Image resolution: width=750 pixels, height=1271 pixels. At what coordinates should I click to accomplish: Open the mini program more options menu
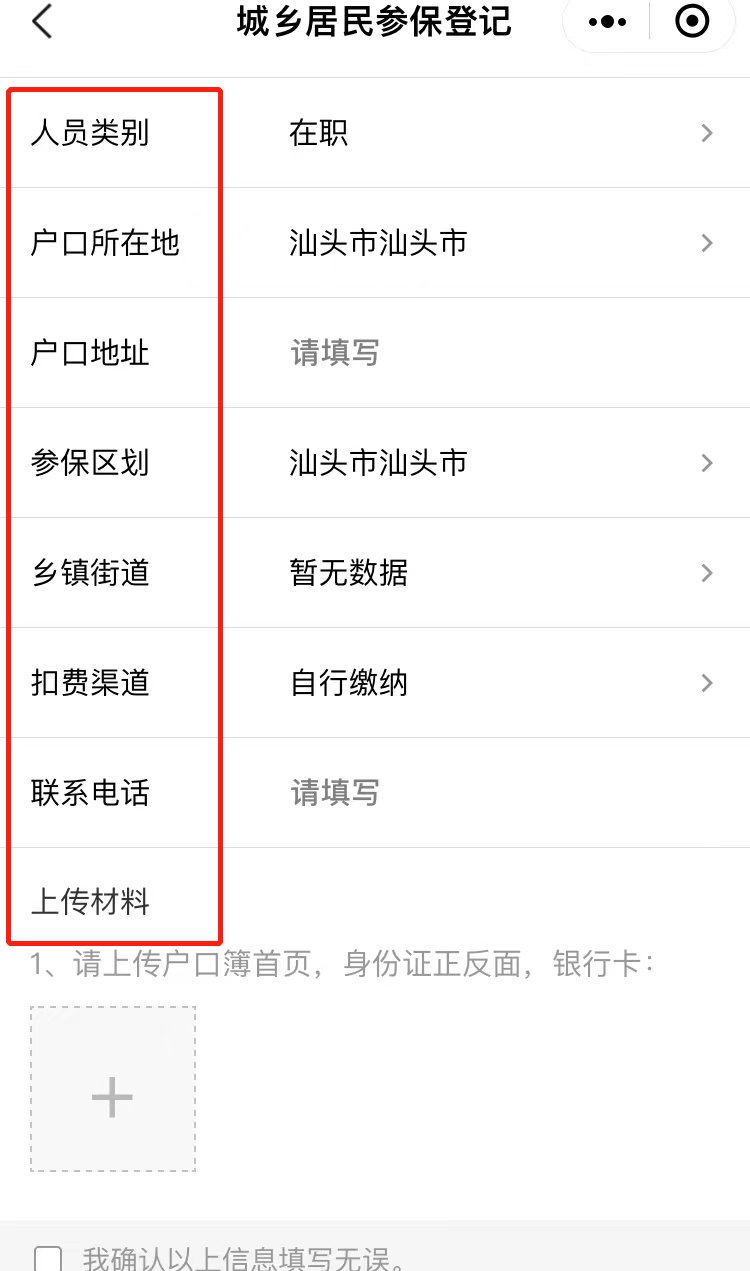point(607,21)
